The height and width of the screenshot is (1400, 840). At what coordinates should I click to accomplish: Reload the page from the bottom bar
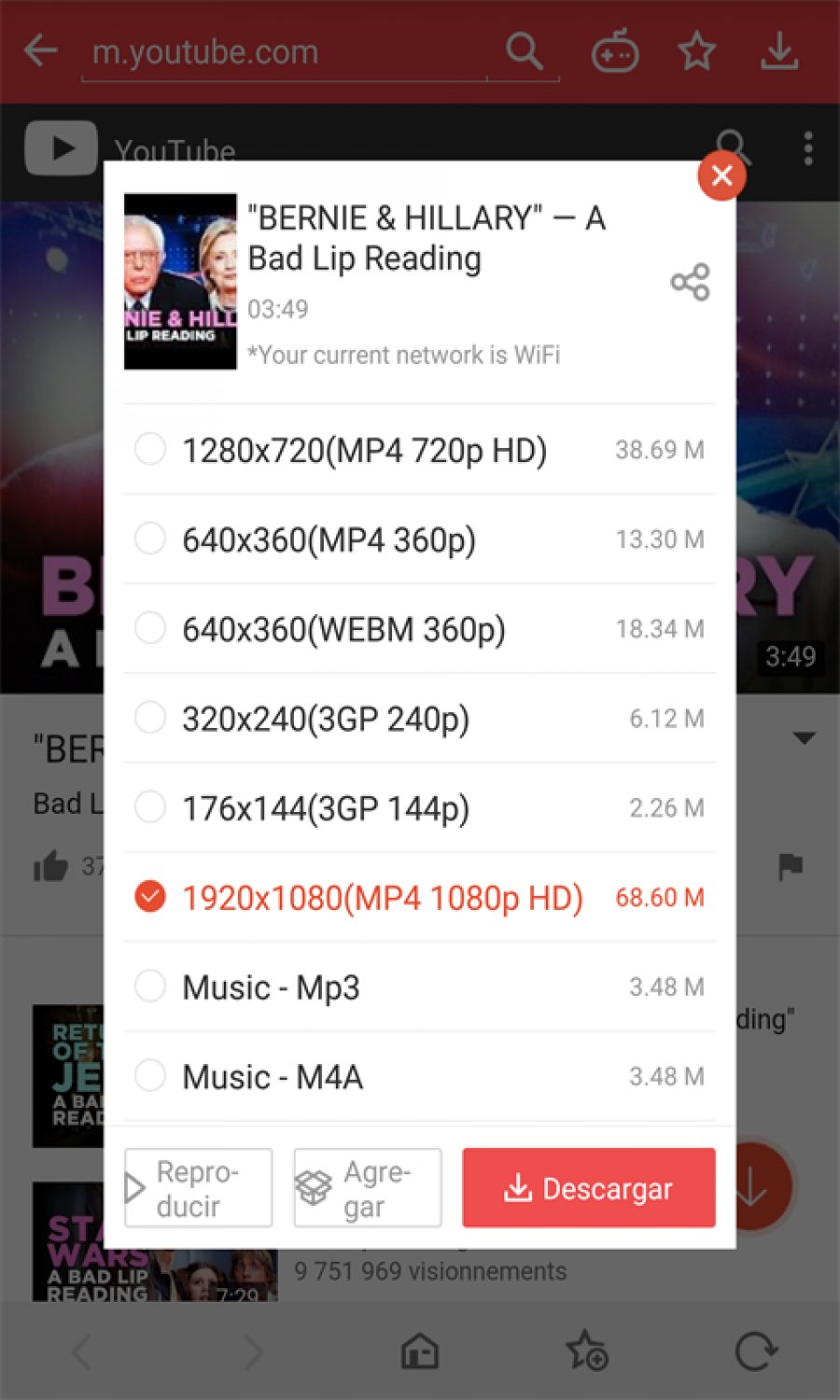(755, 1351)
